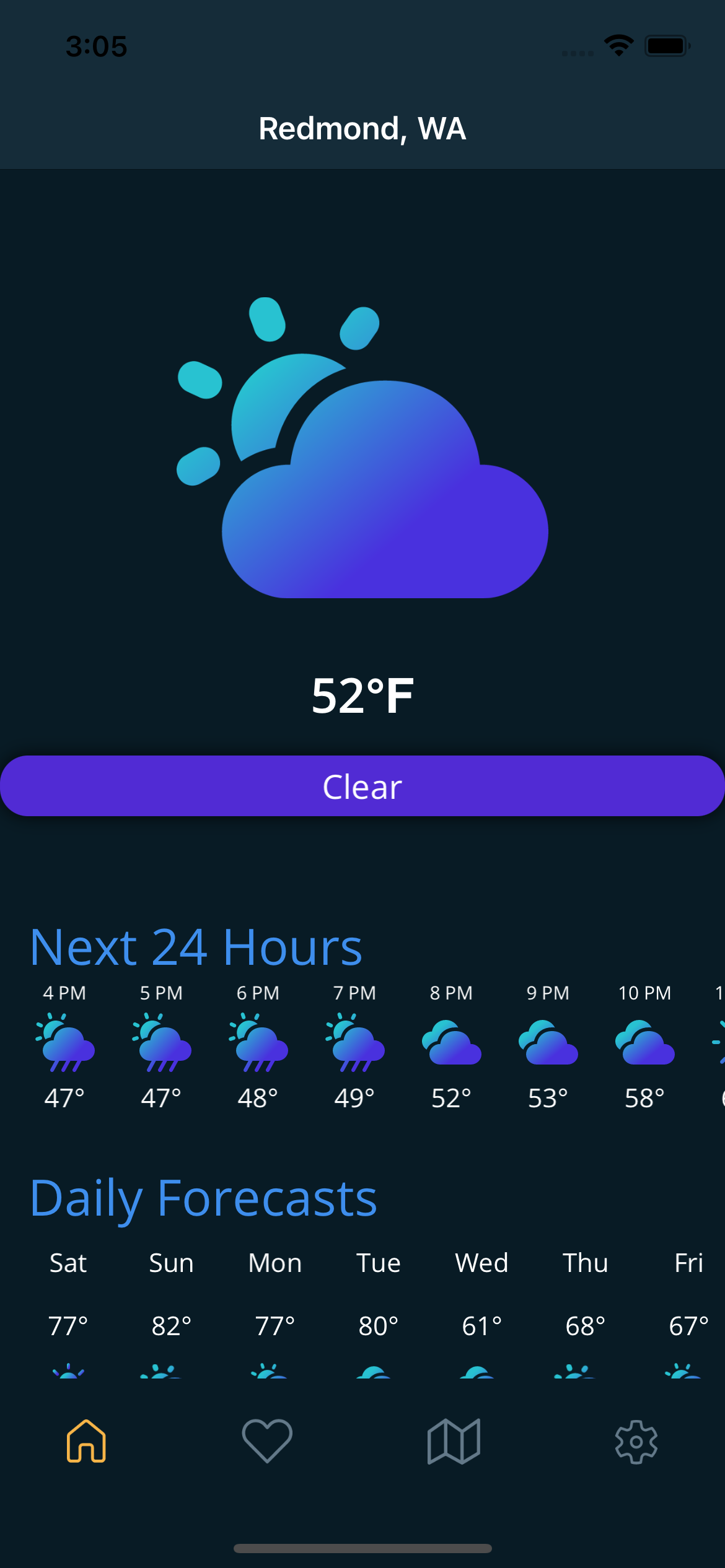Screen dimensions: 725x1568
Task: Click the cloudy icon under 8 PM
Action: 452,1047
